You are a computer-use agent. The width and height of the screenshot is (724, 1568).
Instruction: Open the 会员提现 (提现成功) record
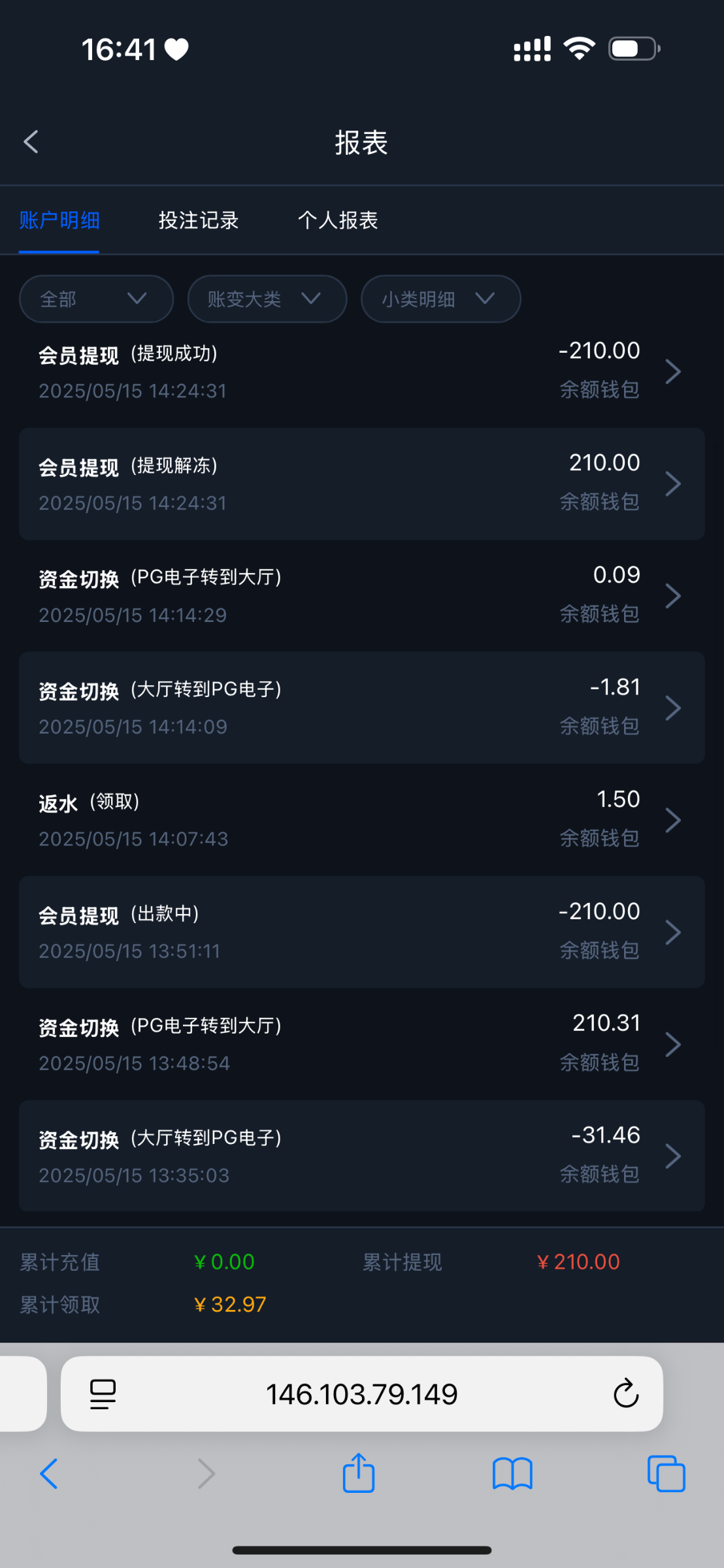(362, 371)
